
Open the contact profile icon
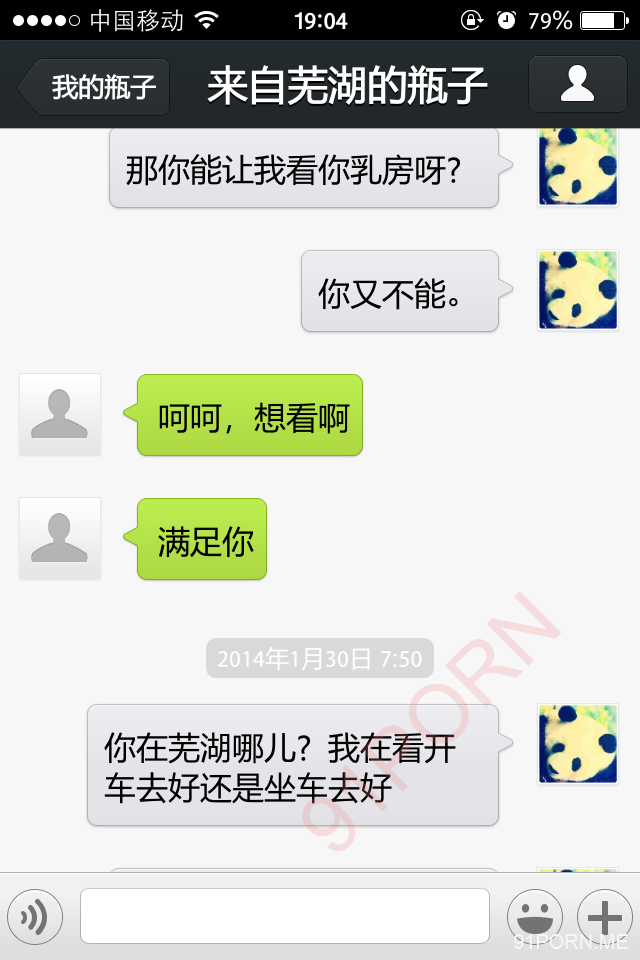click(577, 85)
